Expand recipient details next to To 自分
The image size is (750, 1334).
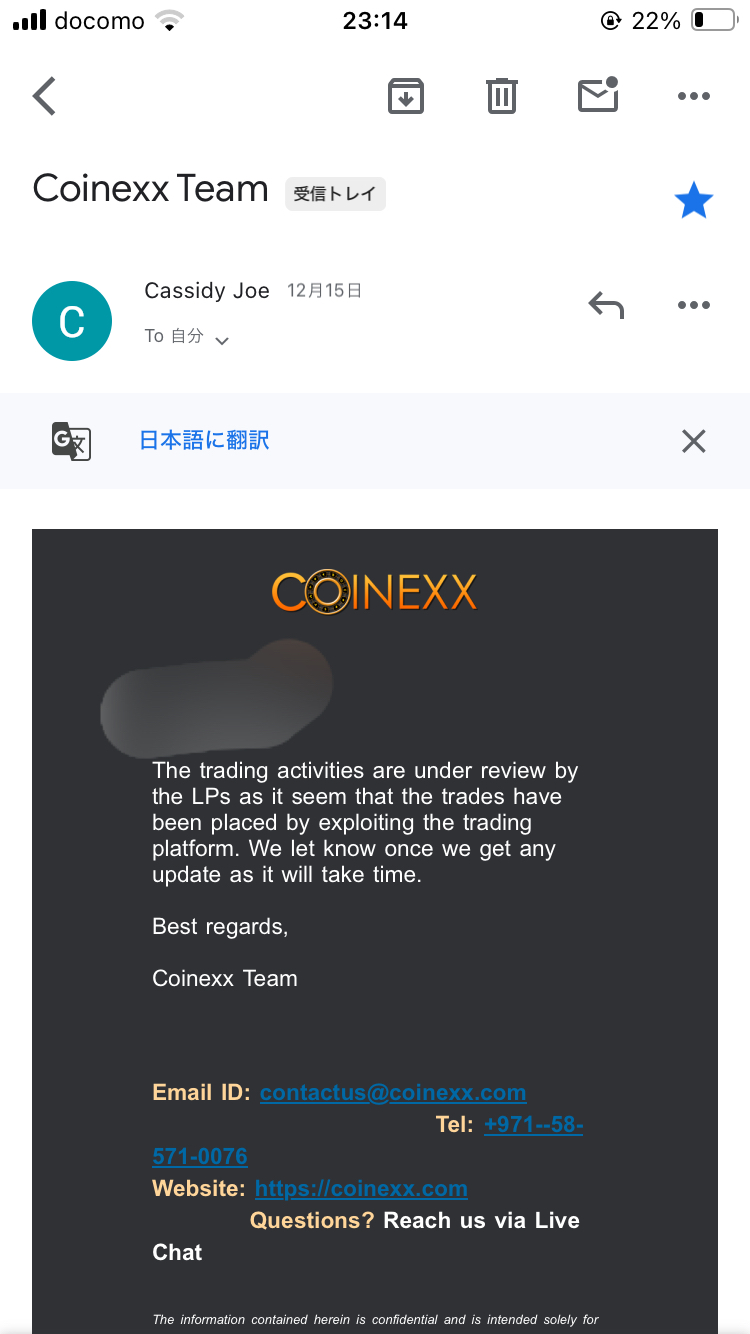(x=222, y=340)
